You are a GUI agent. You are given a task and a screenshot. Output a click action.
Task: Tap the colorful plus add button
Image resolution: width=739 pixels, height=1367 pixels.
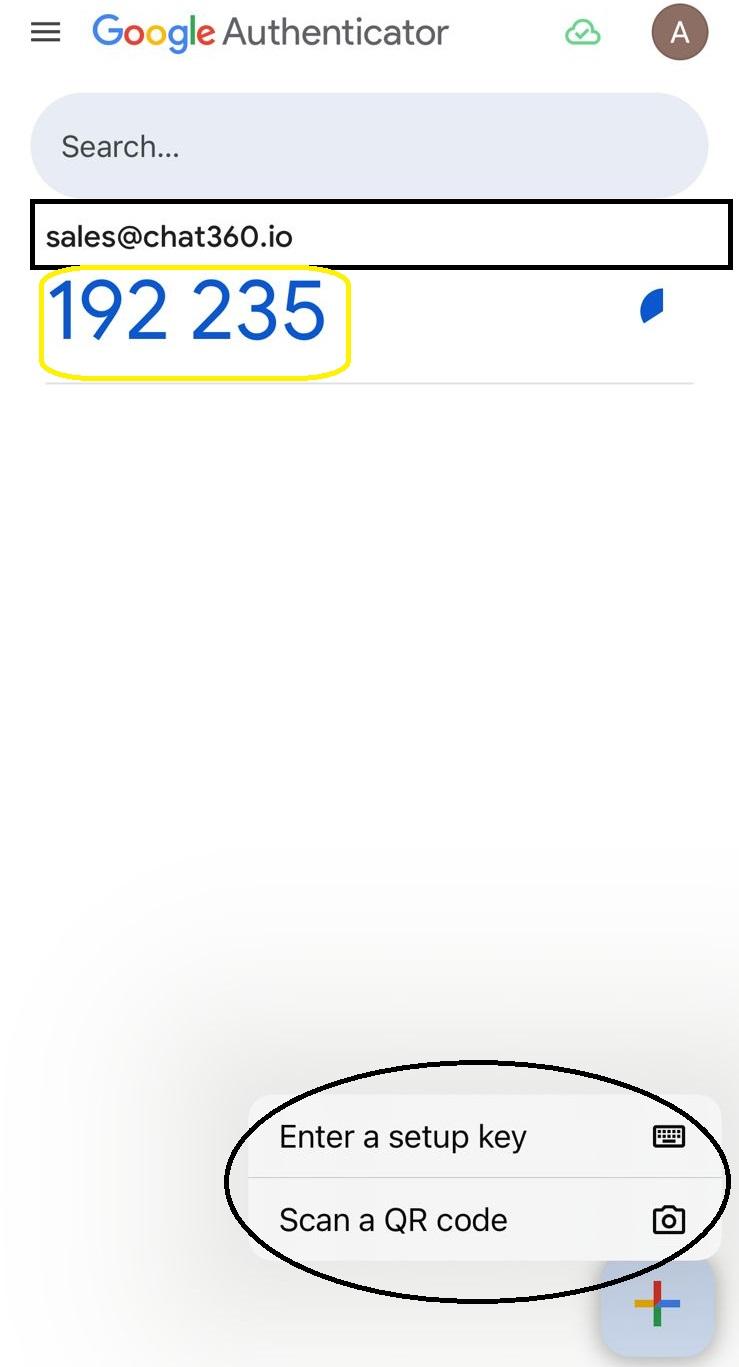[657, 1304]
